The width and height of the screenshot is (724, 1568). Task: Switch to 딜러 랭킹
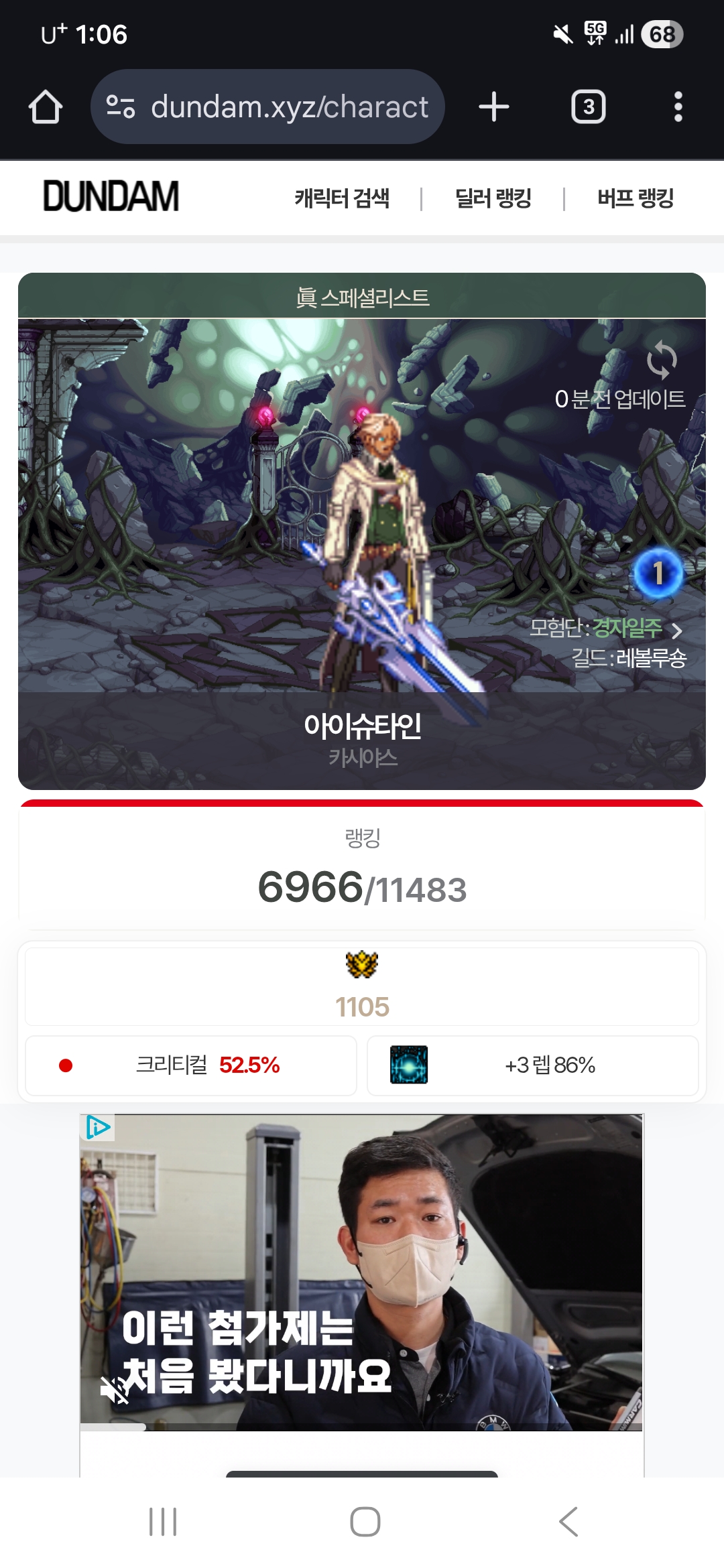pos(493,198)
